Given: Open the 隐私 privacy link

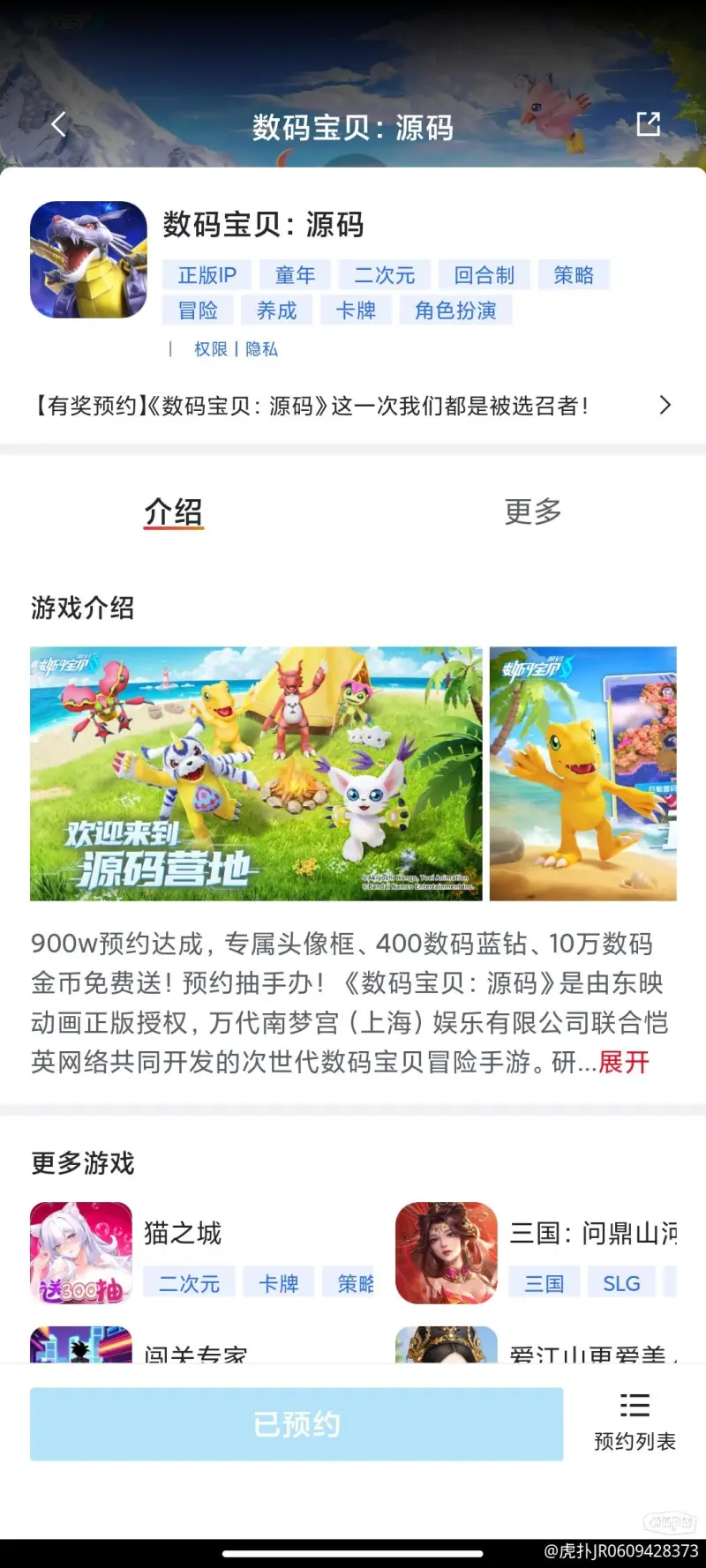Looking at the screenshot, I should 262,349.
